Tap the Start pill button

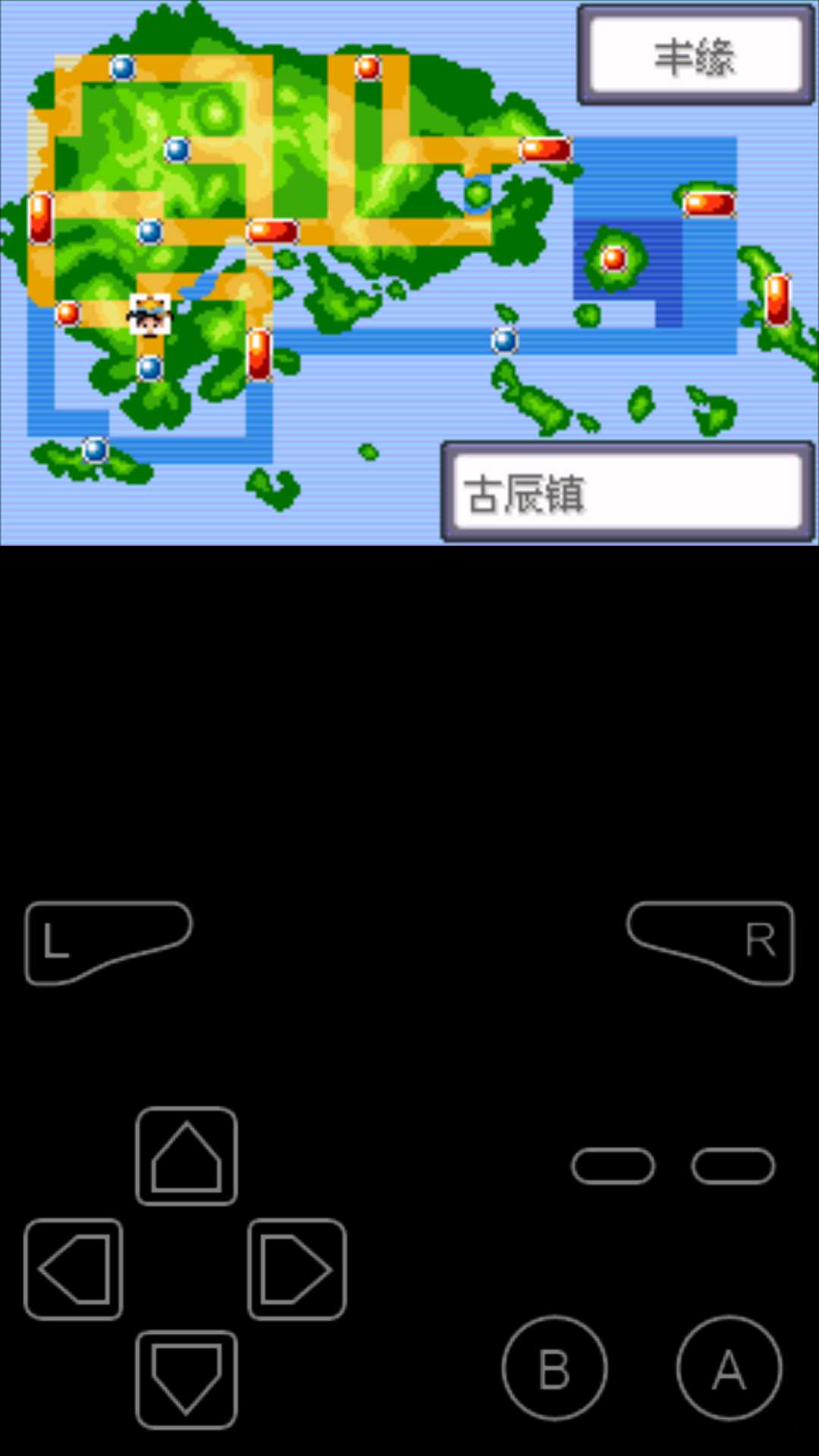(x=733, y=1166)
